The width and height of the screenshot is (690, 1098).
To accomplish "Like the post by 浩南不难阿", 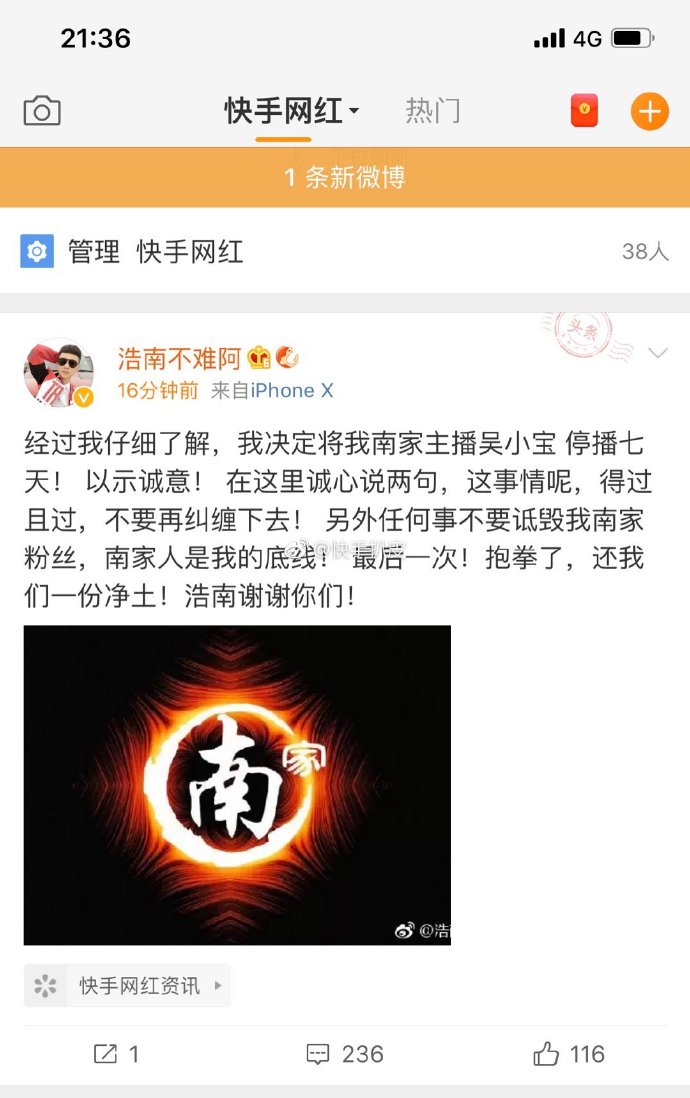I will click(569, 1054).
